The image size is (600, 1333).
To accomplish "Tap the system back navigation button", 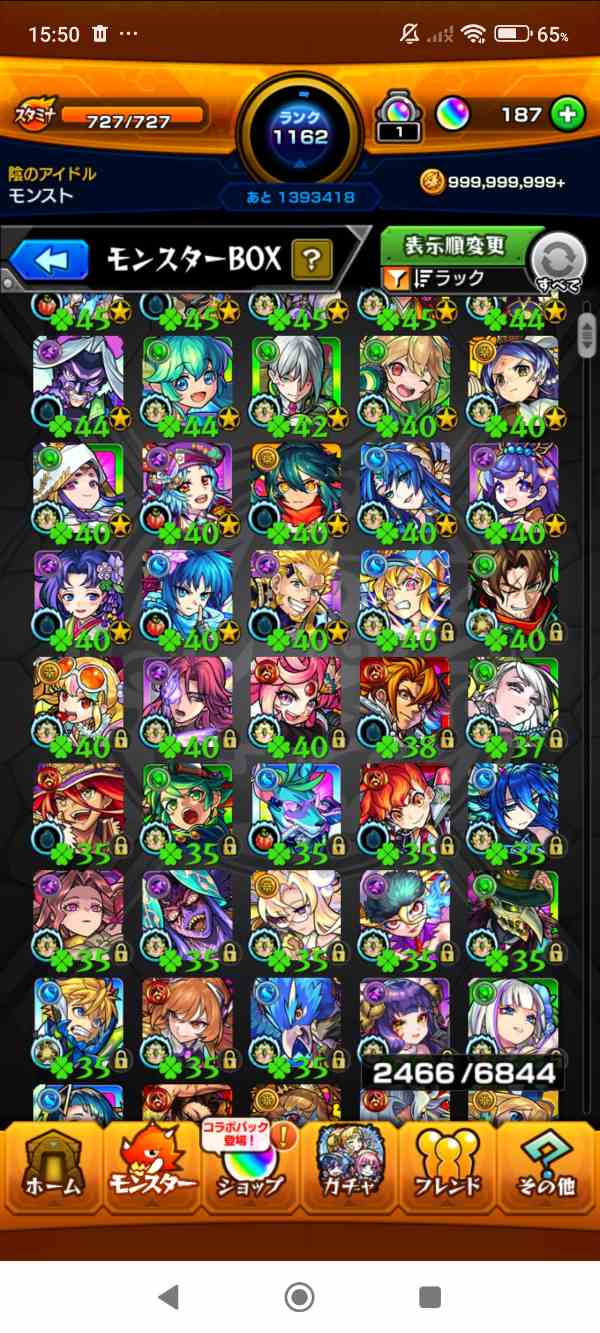I will click(169, 1297).
